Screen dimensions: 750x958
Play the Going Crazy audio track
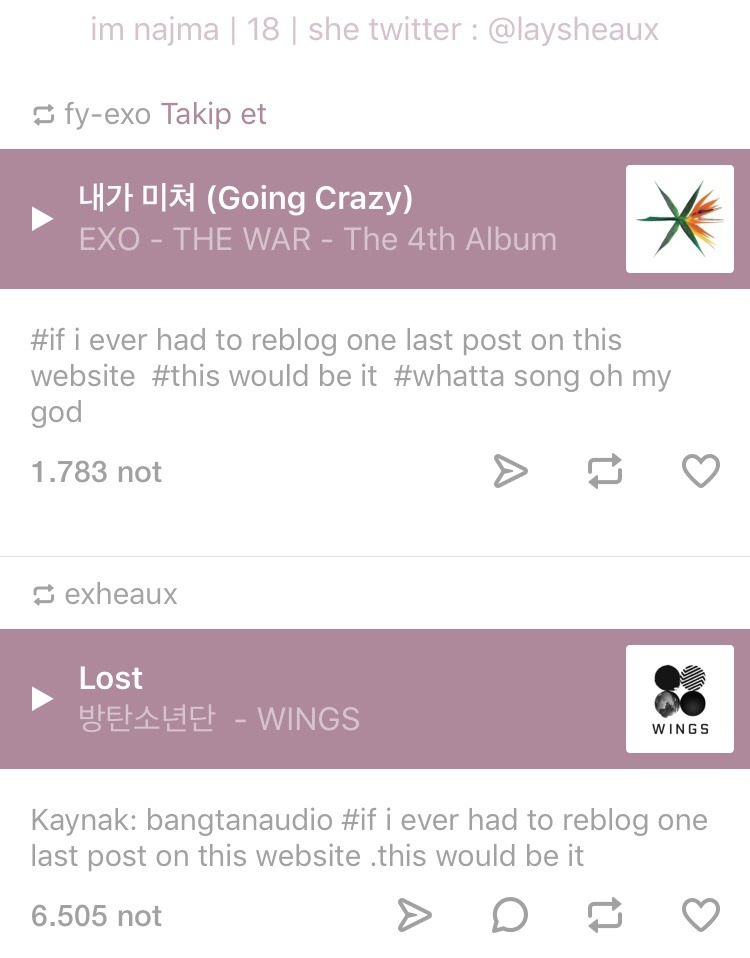click(42, 219)
